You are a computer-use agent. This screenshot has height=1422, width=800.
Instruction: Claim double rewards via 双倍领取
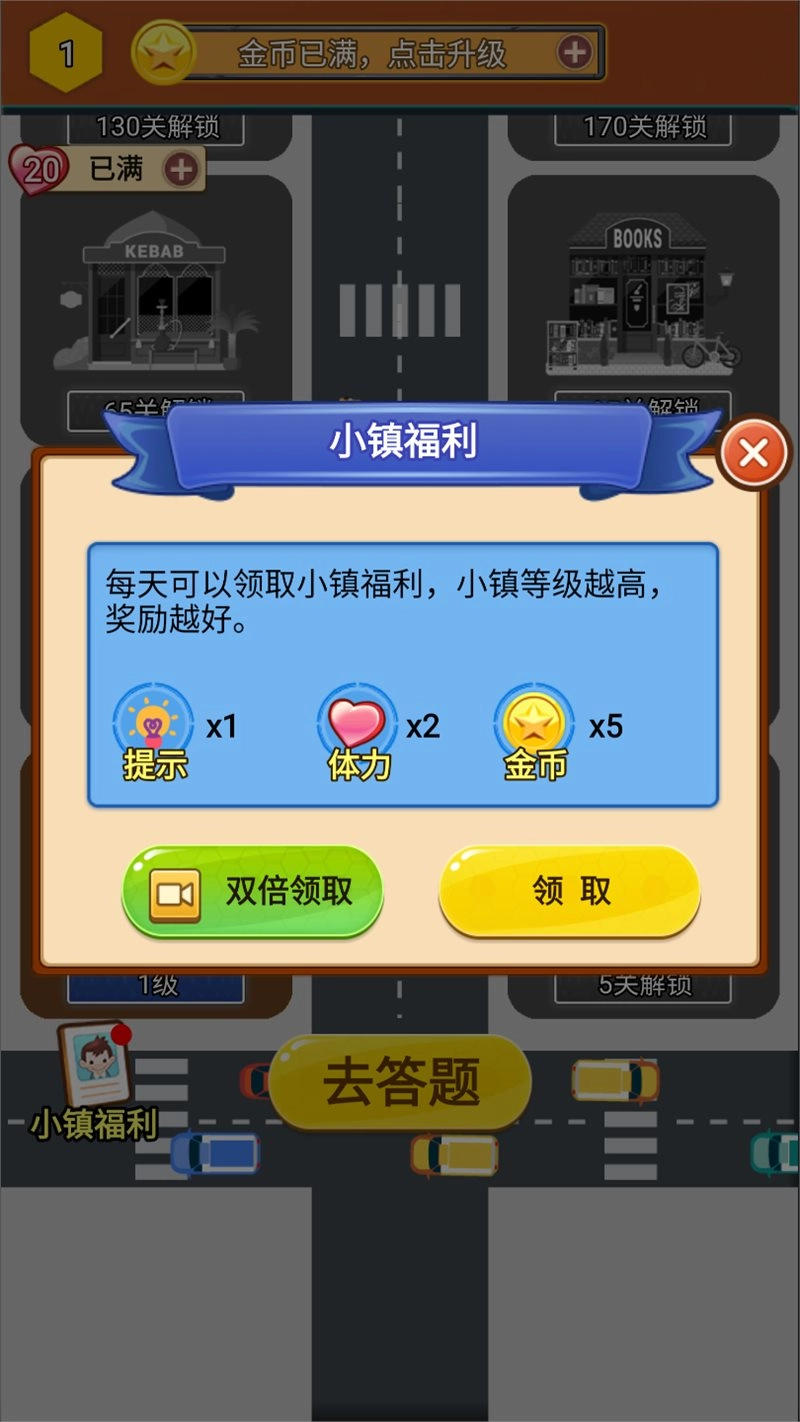point(252,891)
